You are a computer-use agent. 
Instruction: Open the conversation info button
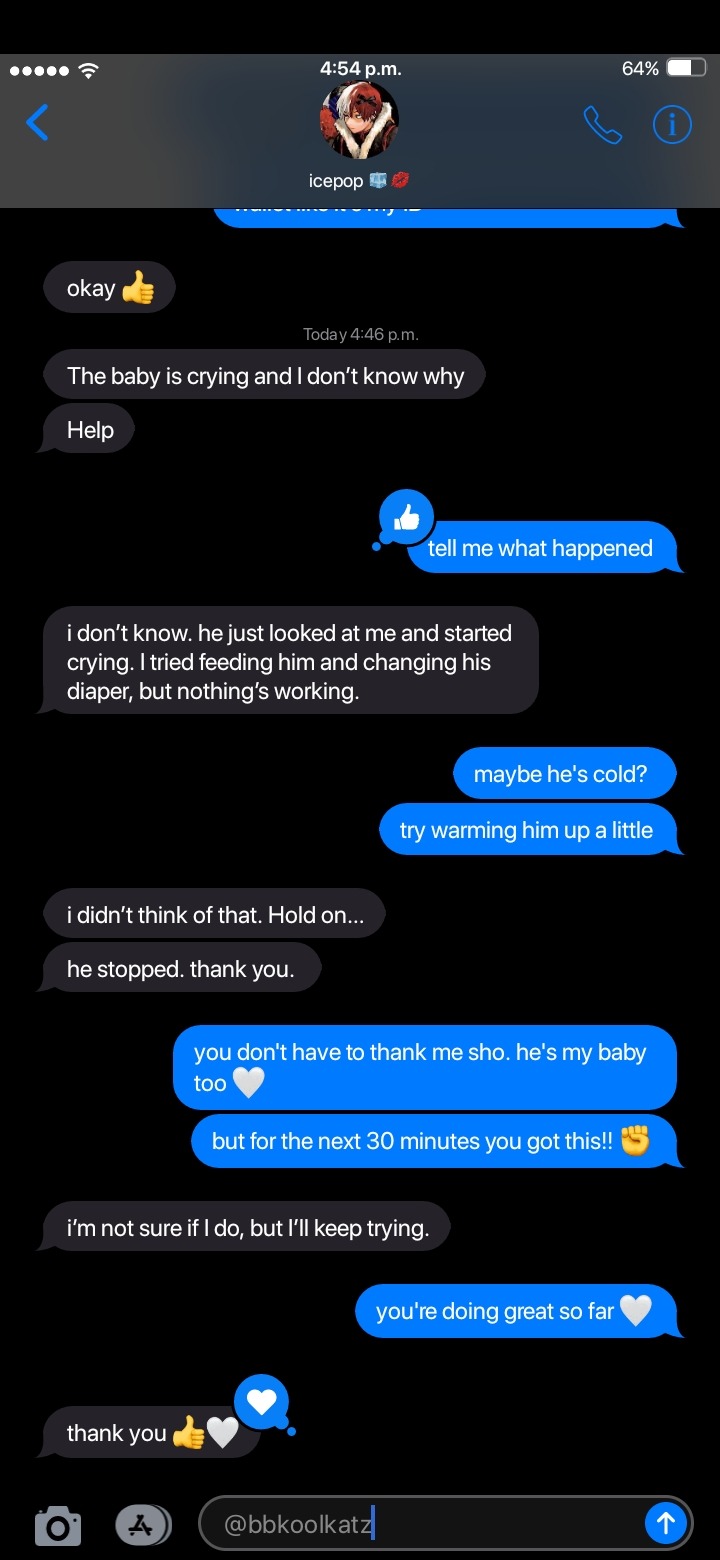click(672, 125)
